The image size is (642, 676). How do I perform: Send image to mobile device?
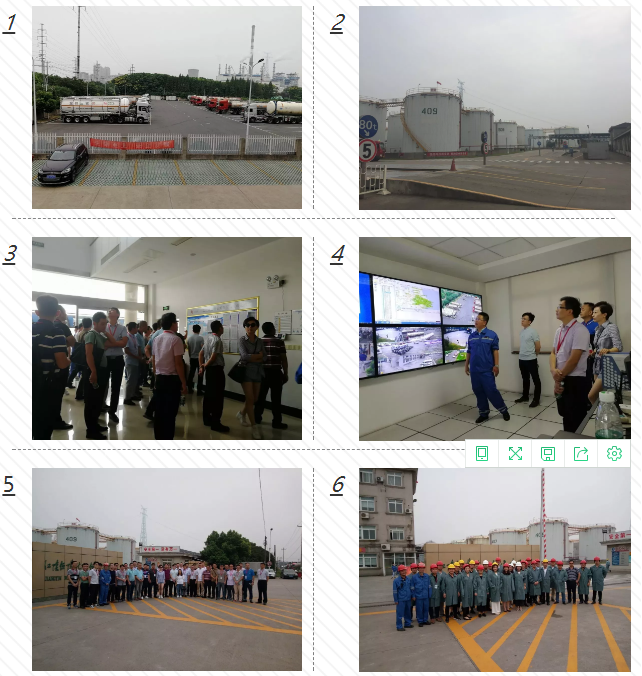coord(482,454)
